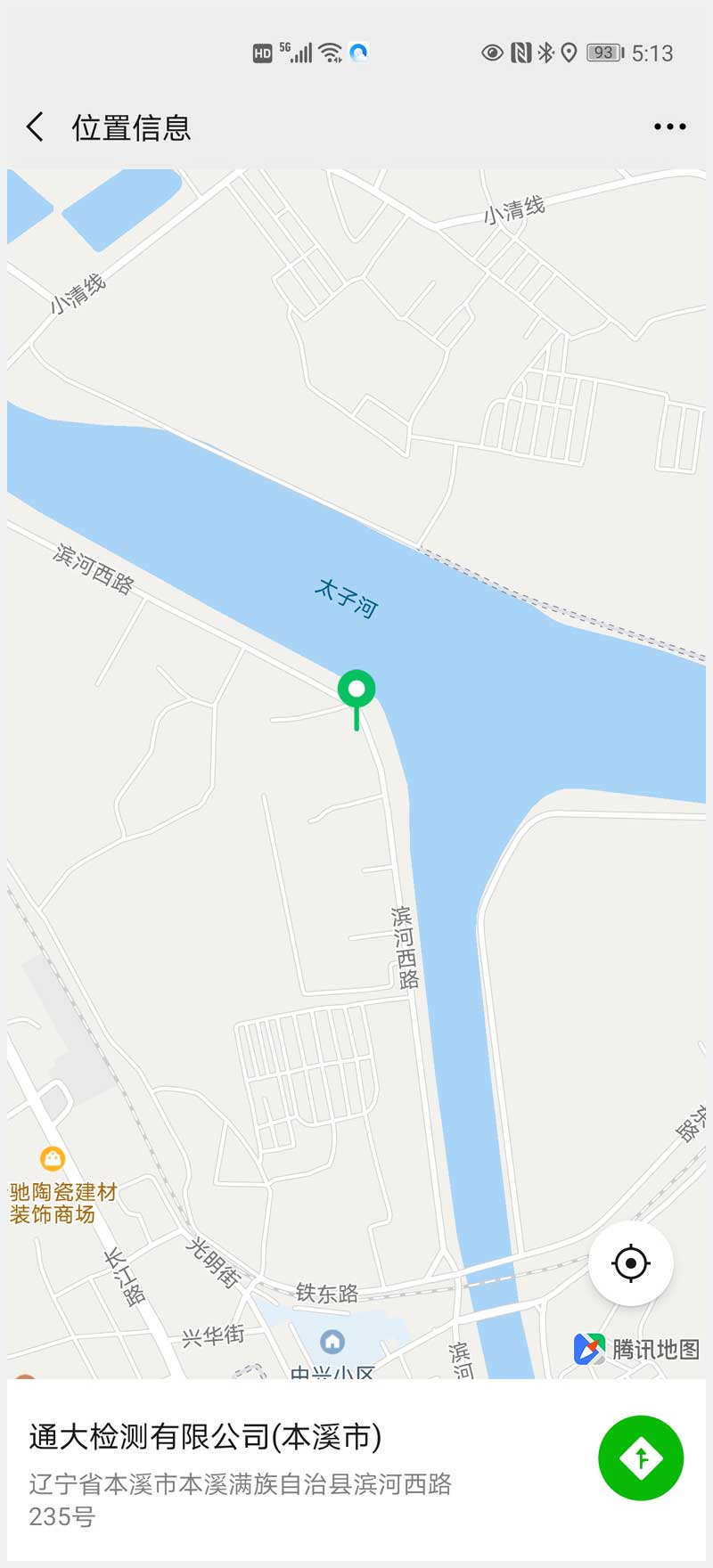This screenshot has width=713, height=1568.
Task: Recenter the map on my location
Action: pos(631,1263)
